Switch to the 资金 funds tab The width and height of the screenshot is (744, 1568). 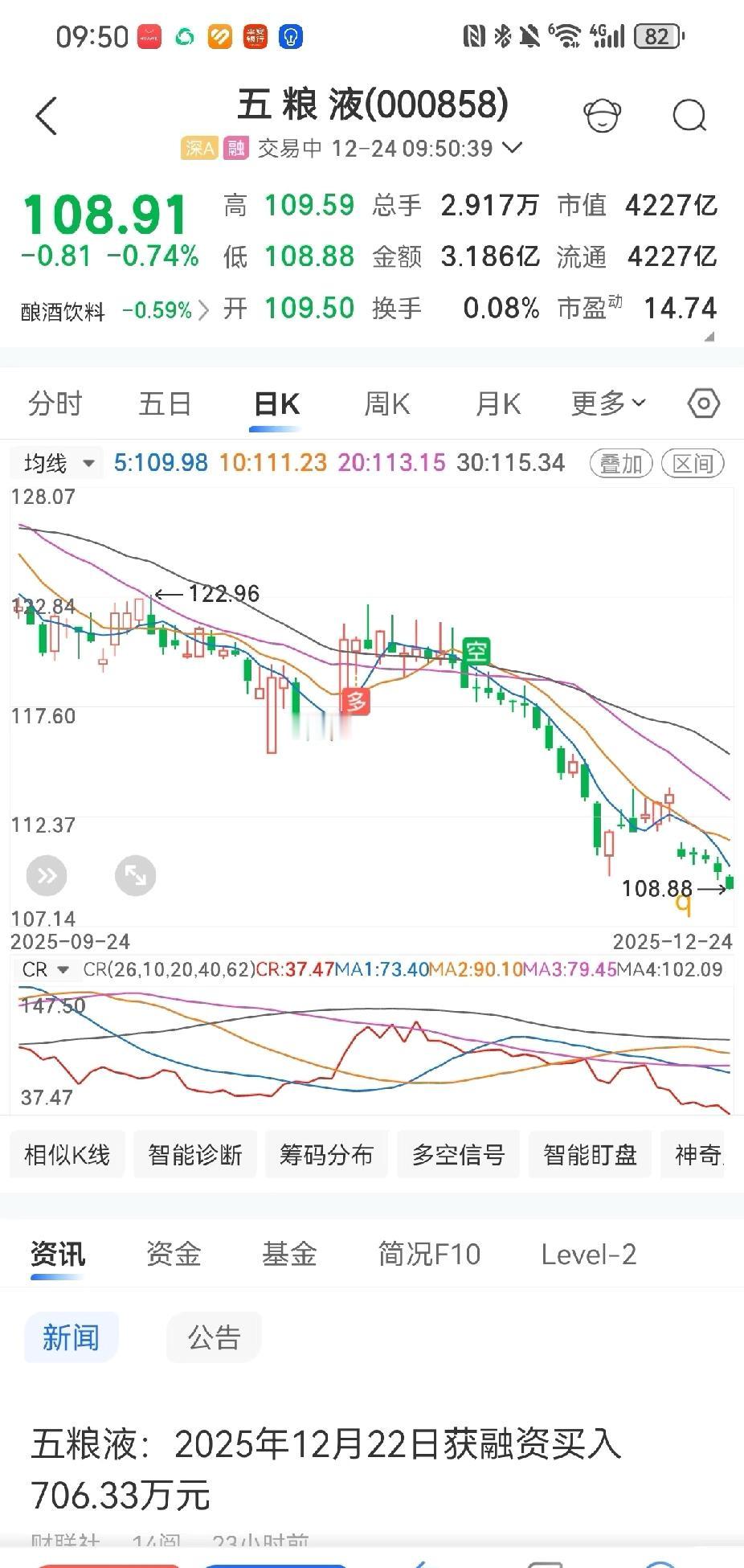(174, 1254)
